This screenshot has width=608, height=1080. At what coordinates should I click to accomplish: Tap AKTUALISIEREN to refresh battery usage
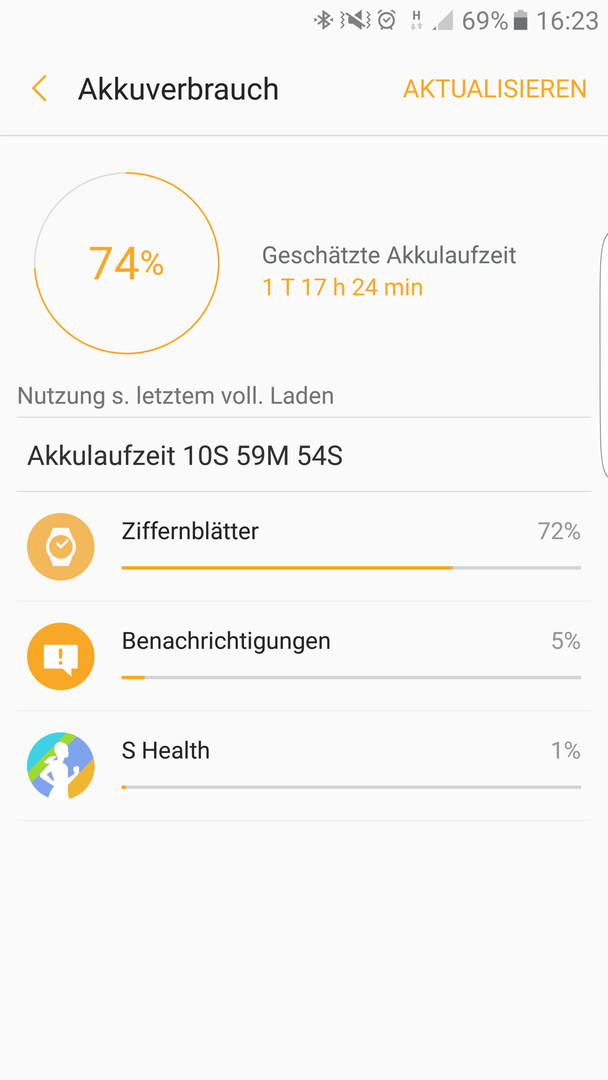coord(494,89)
